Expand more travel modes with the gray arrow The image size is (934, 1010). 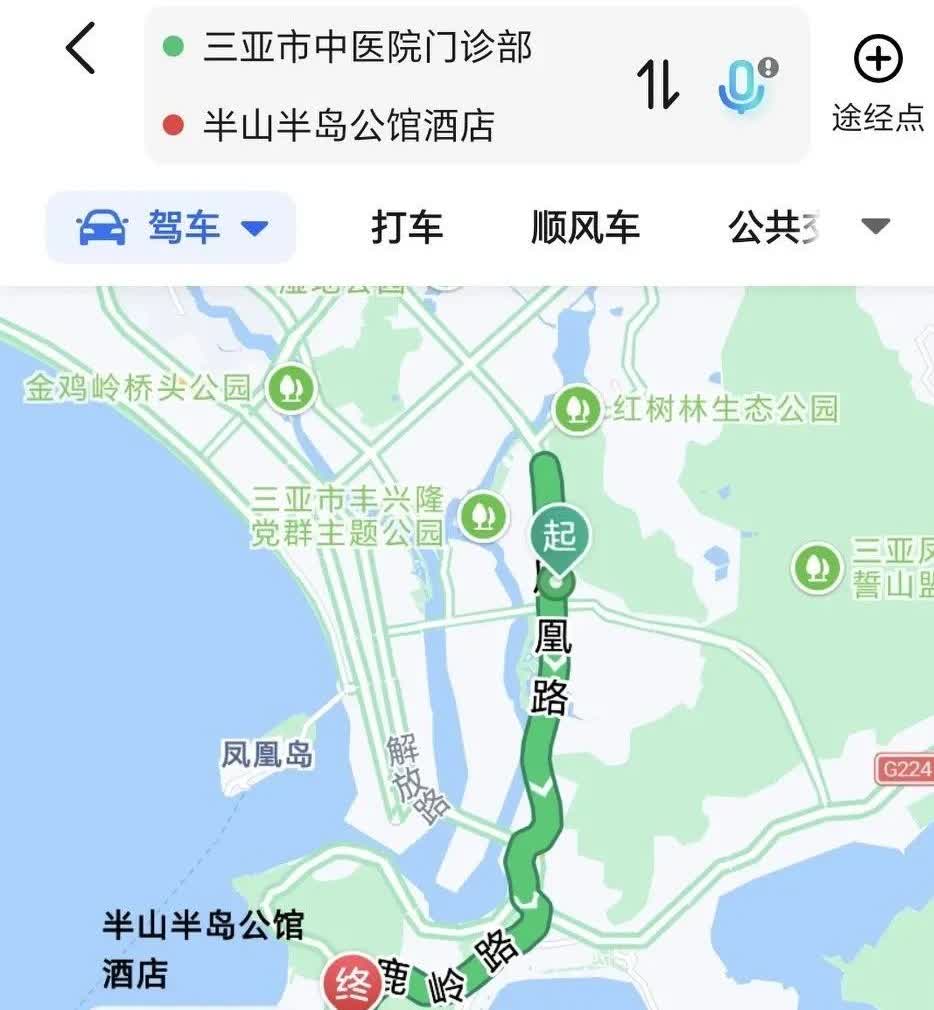point(876,226)
